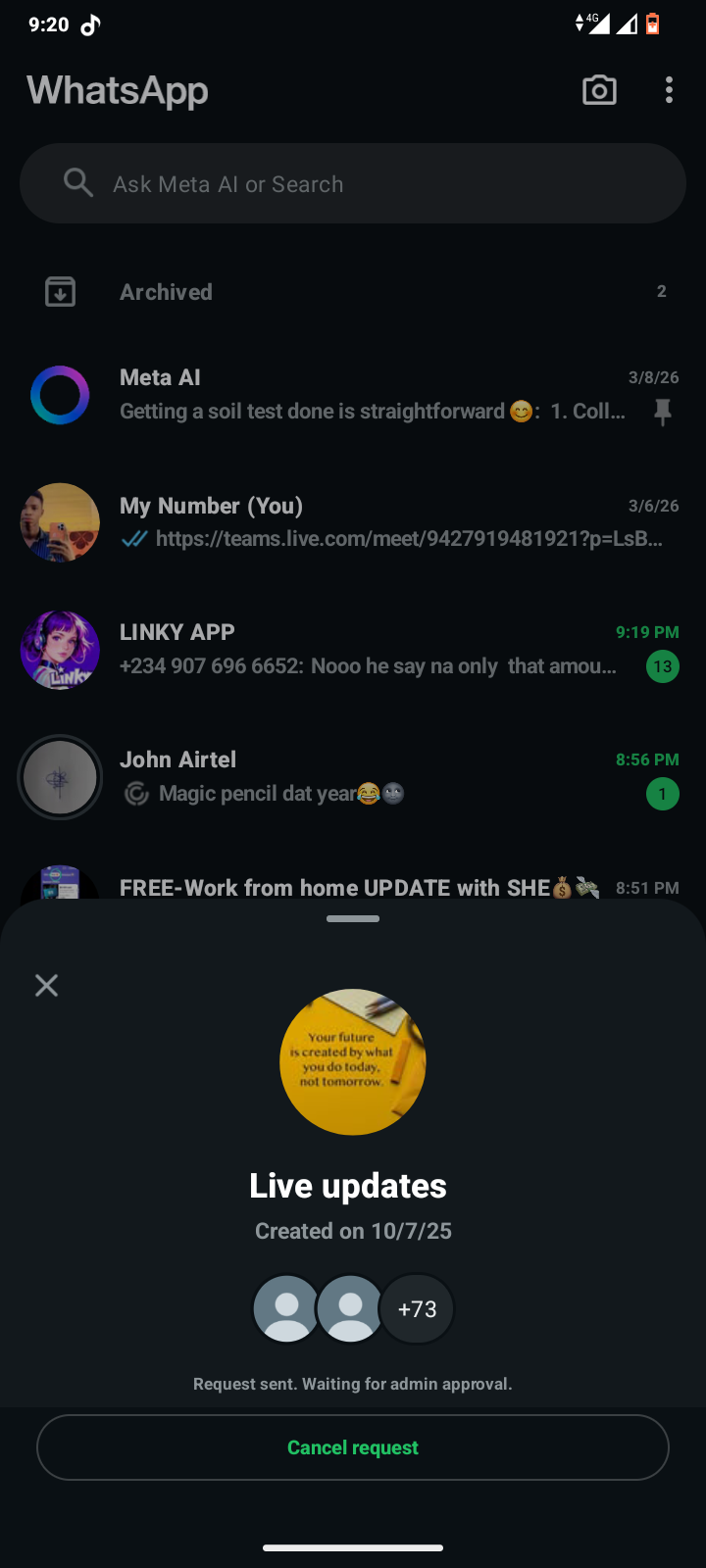This screenshot has height=1568, width=706.
Task: Open the Meta AI chat
Action: point(373,395)
